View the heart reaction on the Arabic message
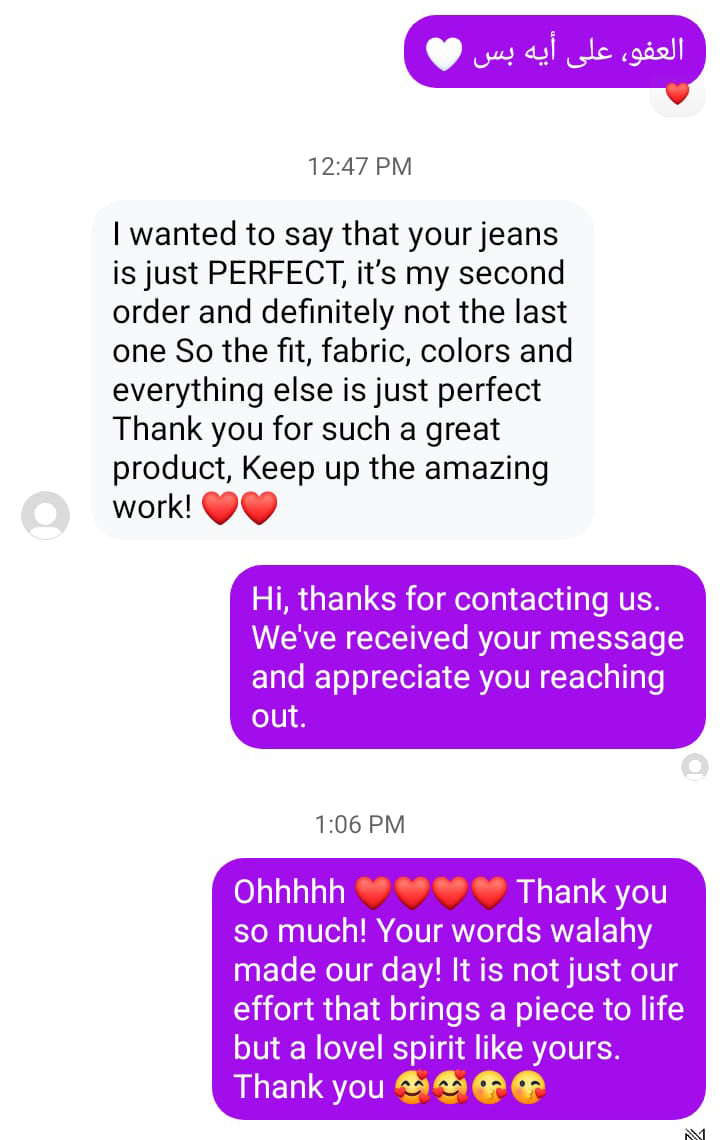This screenshot has width=720, height=1140. (677, 95)
